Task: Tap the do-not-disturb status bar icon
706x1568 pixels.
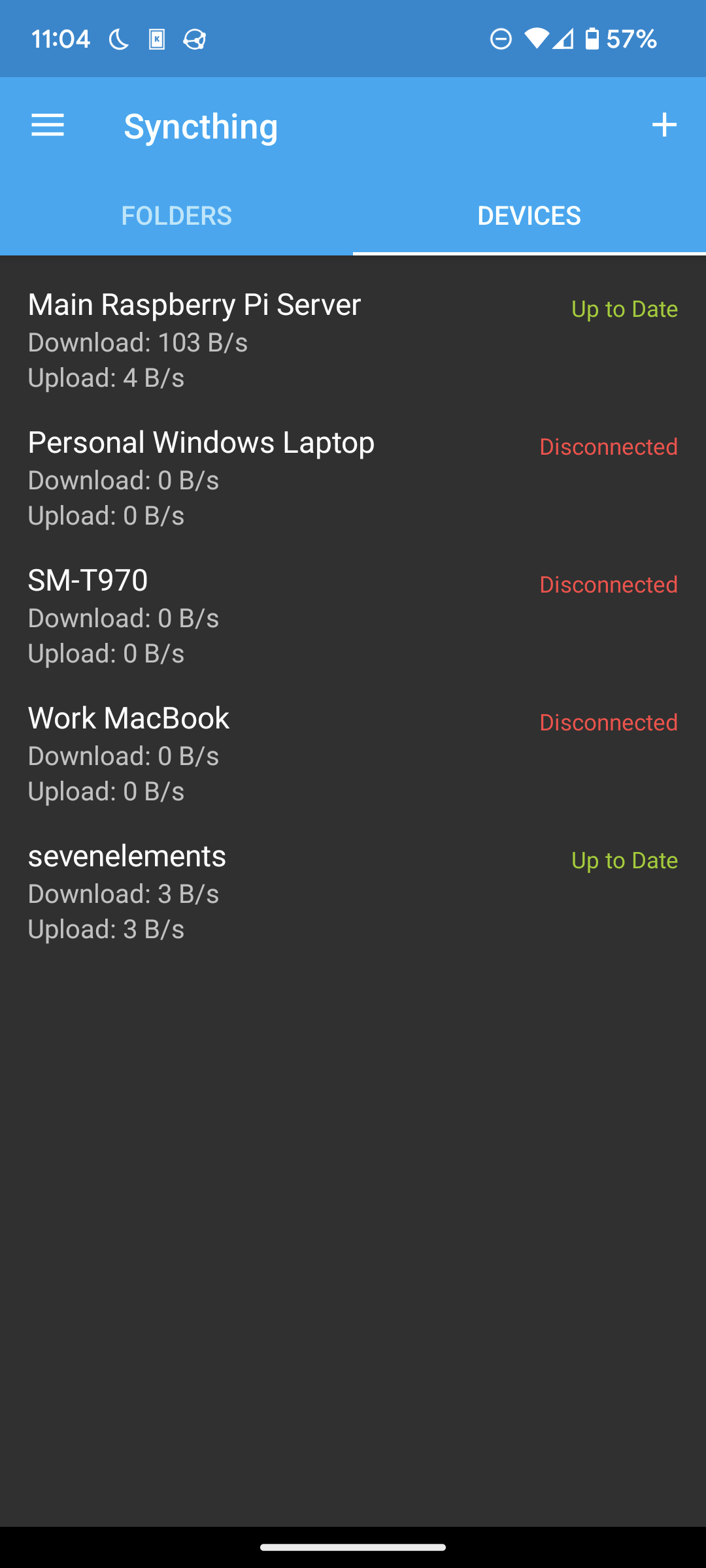Action: tap(501, 39)
